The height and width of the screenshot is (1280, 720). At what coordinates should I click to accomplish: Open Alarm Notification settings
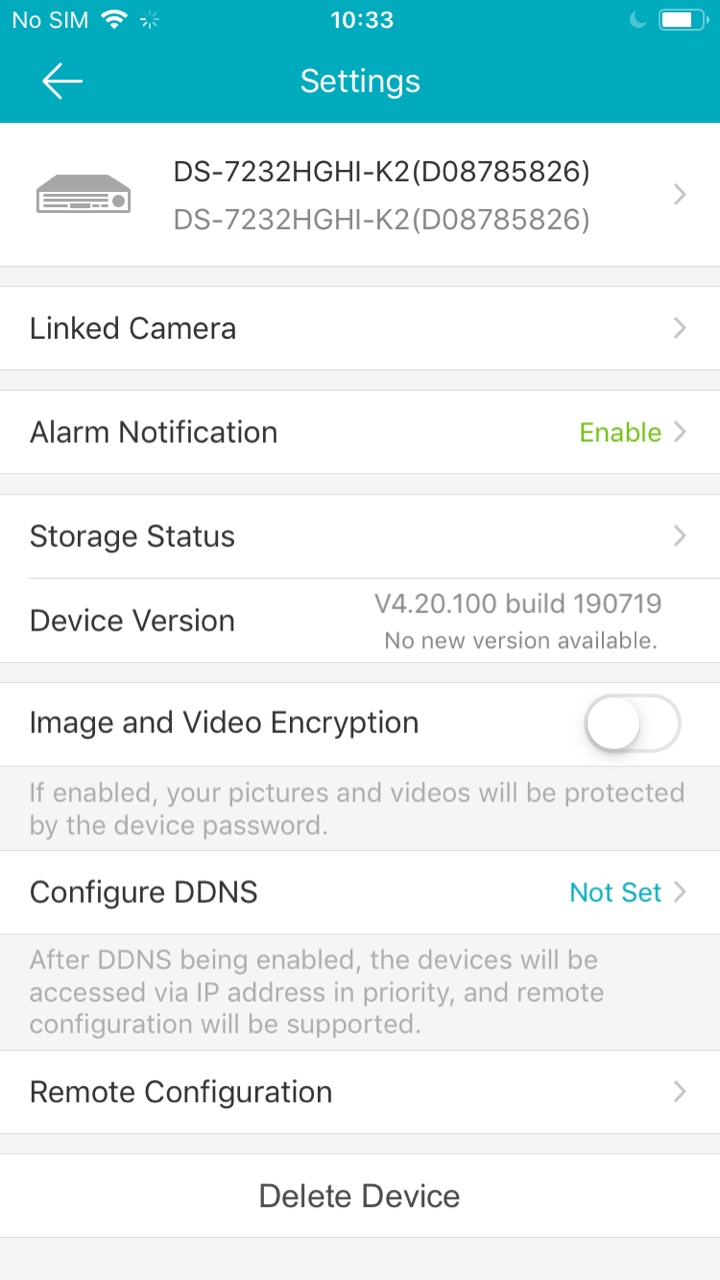point(360,432)
